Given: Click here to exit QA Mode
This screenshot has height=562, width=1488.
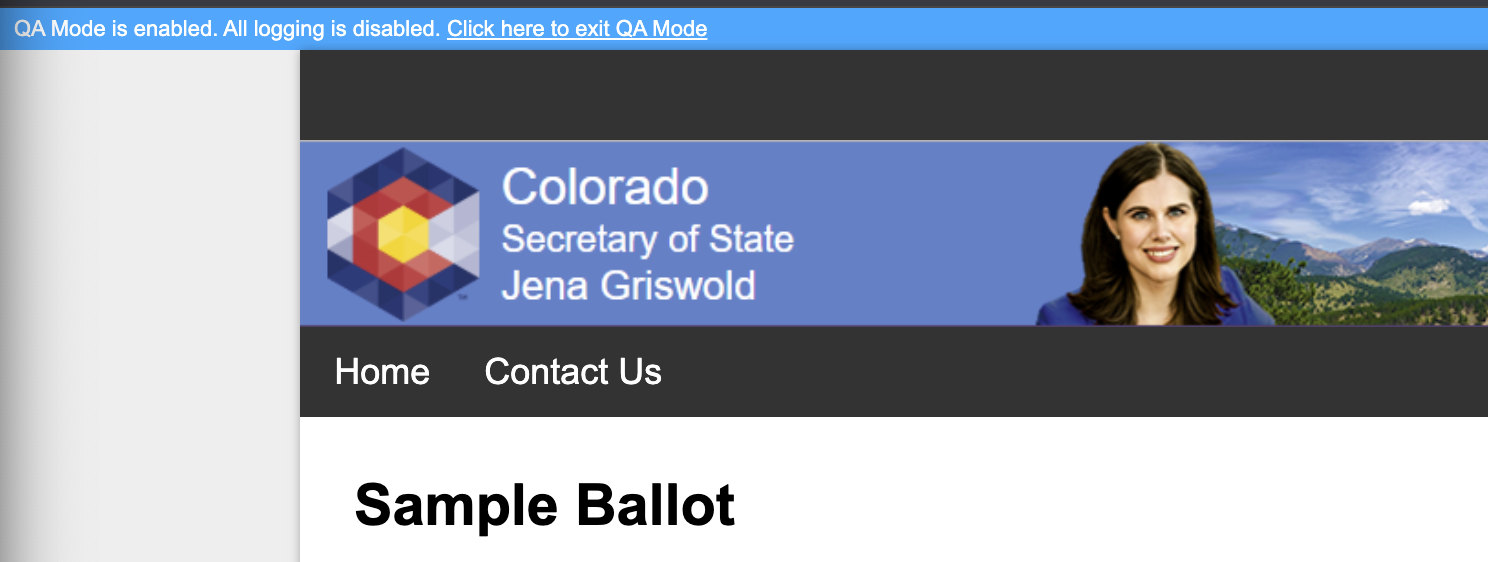Looking at the screenshot, I should click(x=577, y=29).
